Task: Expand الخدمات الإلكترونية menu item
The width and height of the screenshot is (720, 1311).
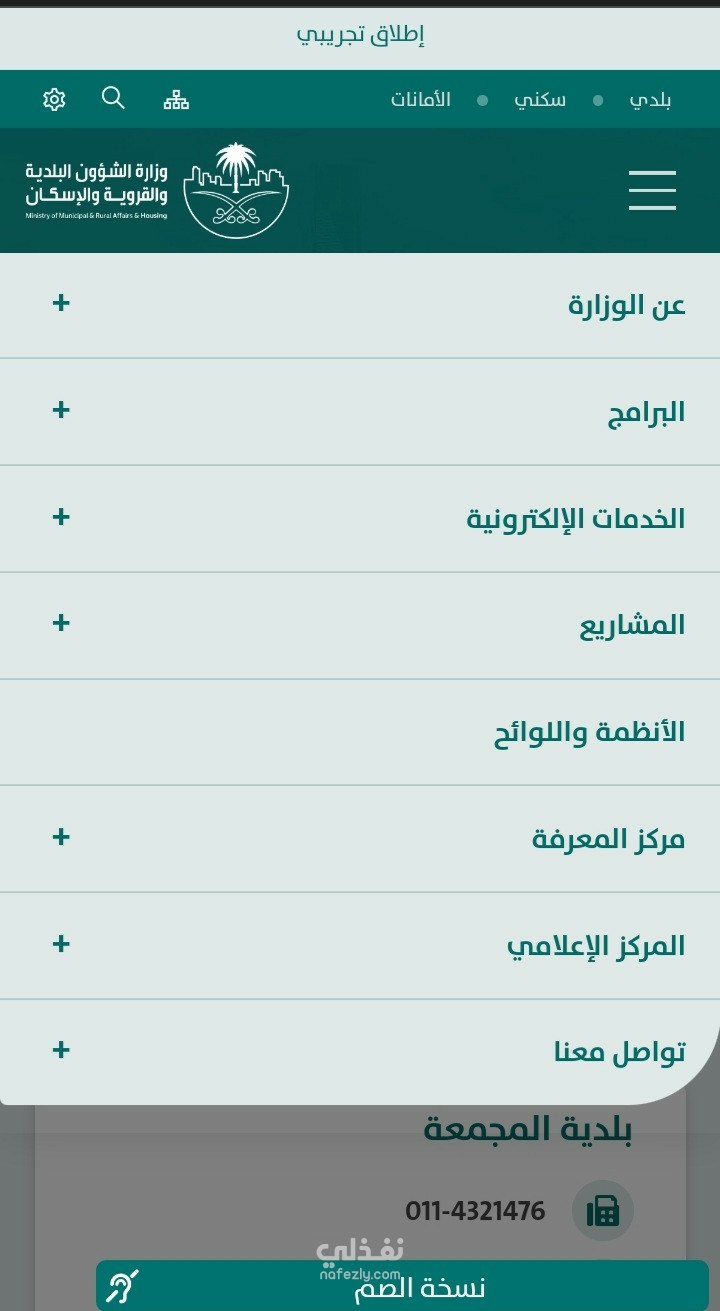Action: pos(360,519)
